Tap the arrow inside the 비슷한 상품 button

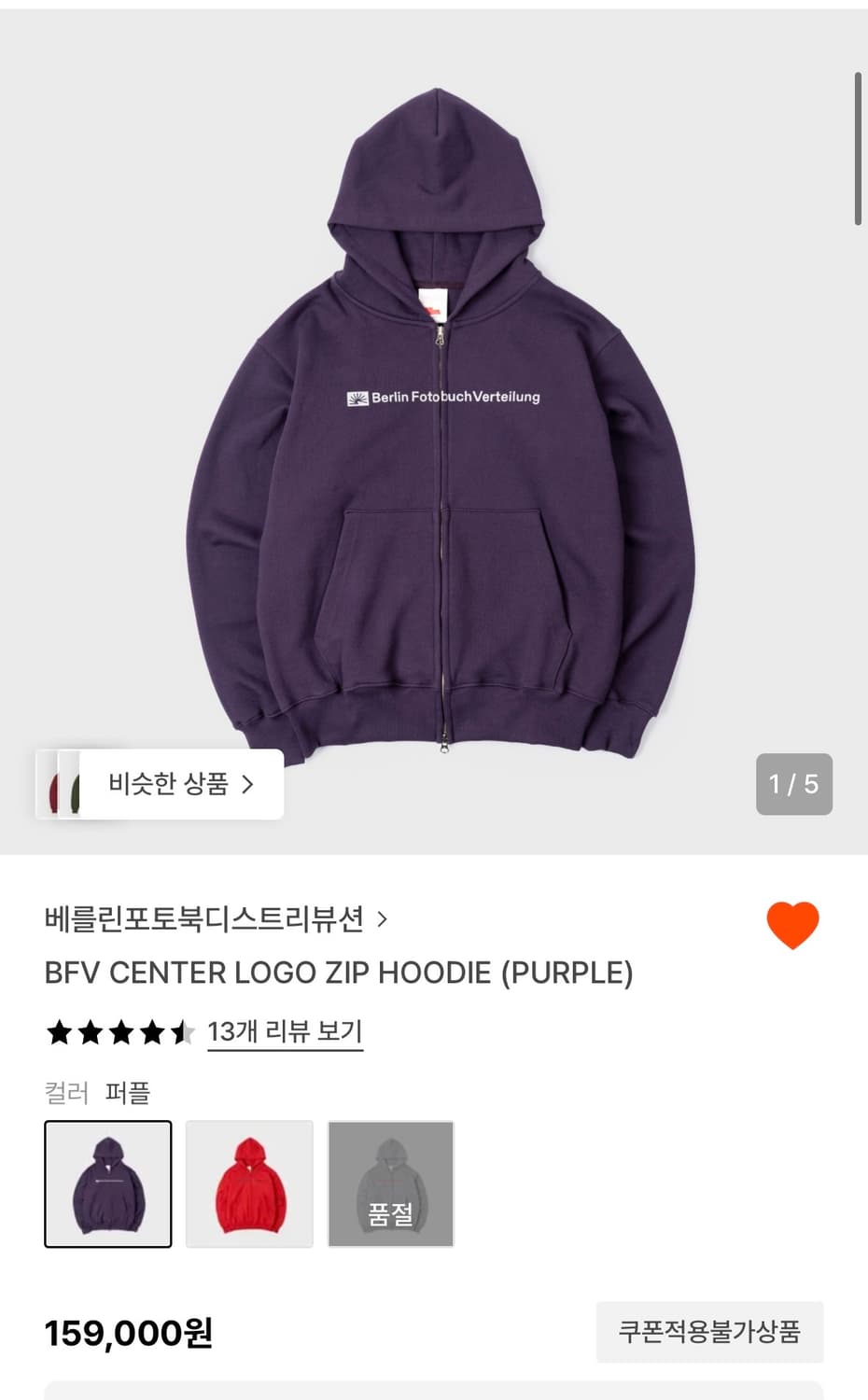coord(248,784)
